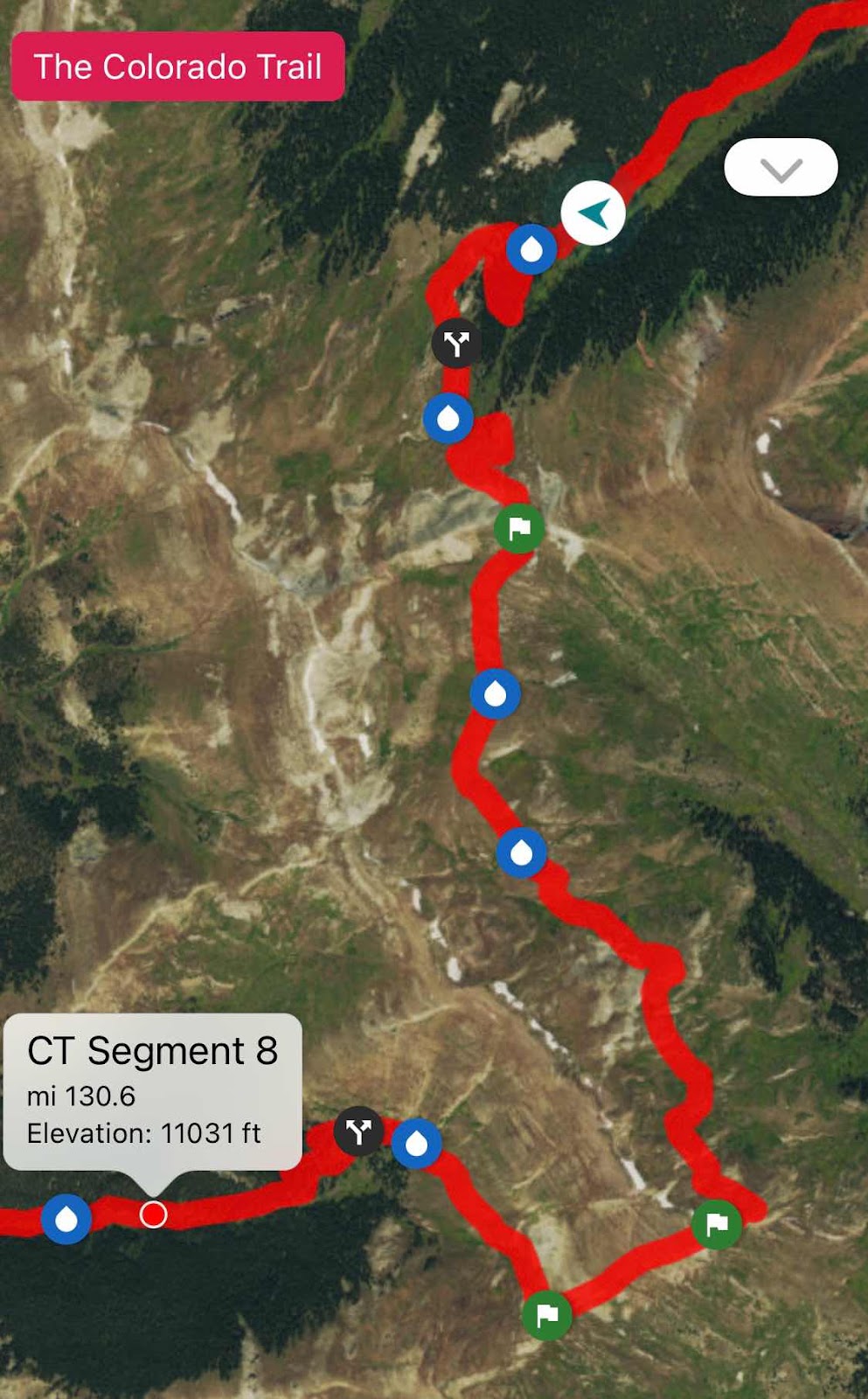This screenshot has width=868, height=1399.
Task: Tap the teal location arrow marker
Action: (x=593, y=212)
